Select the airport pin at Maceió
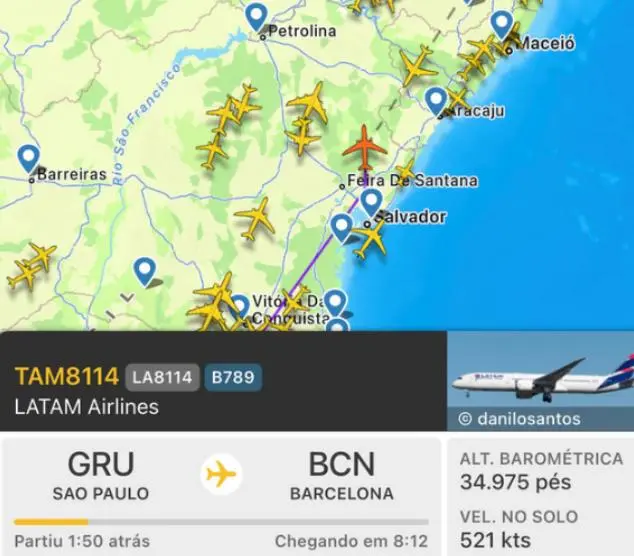 [502, 24]
